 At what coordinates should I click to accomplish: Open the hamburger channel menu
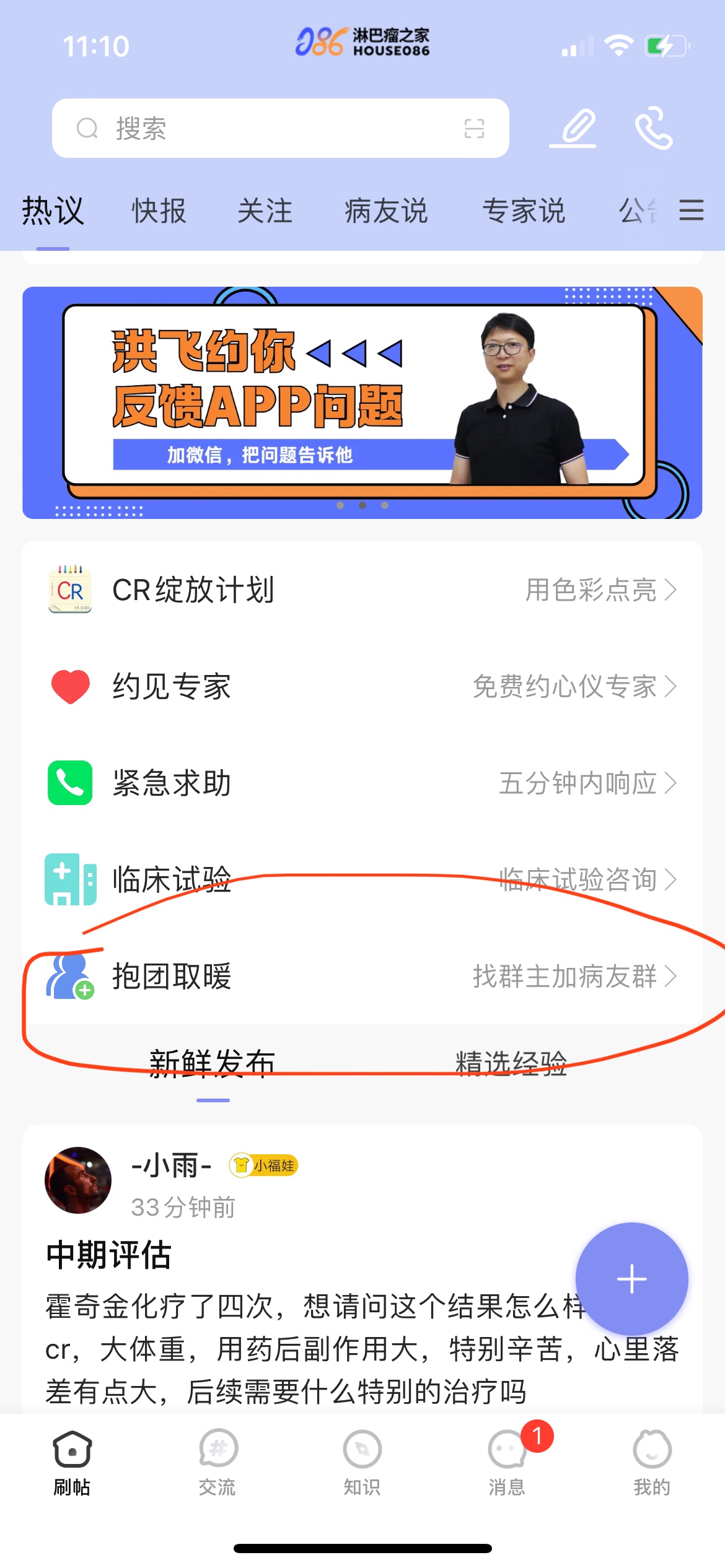(x=692, y=211)
